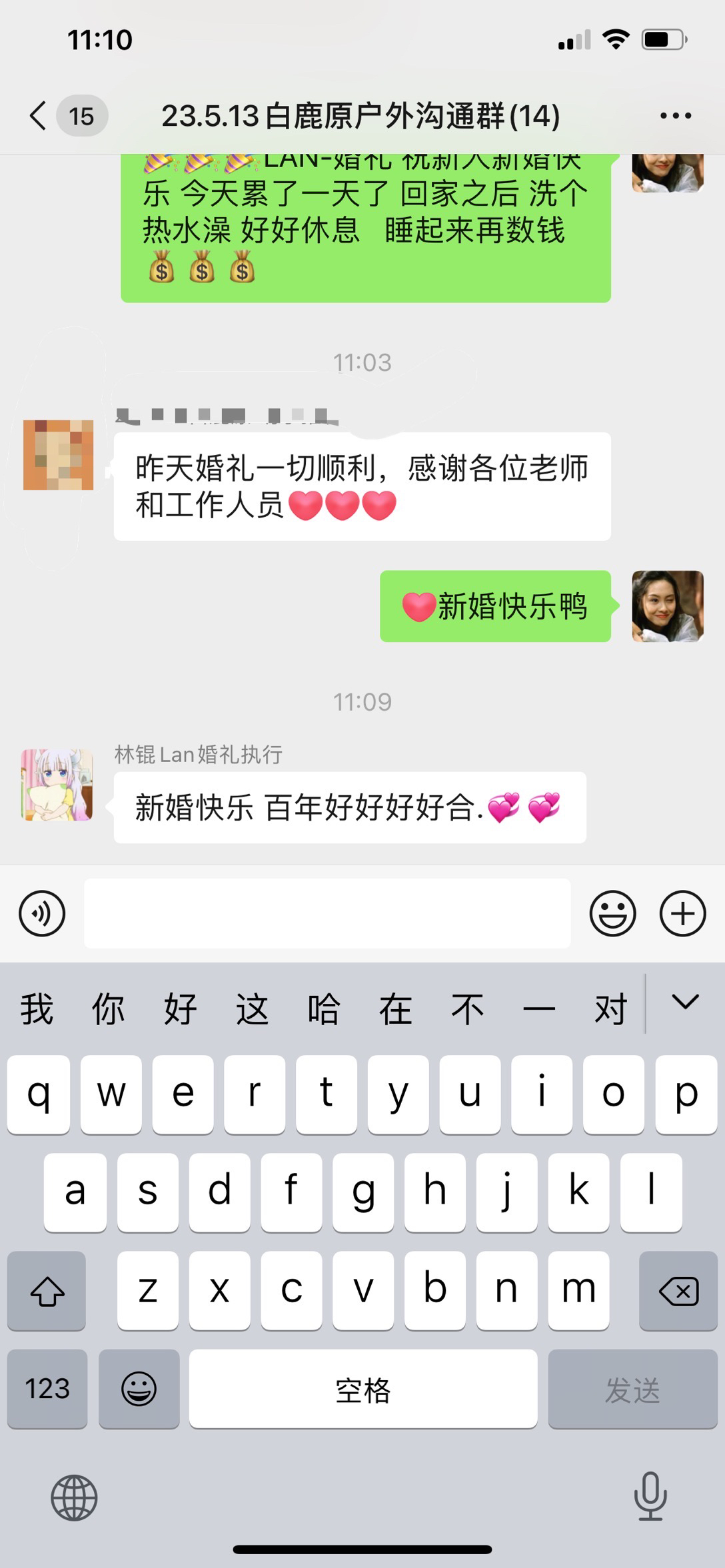
Task: Tap the backspace key
Action: point(678,1291)
